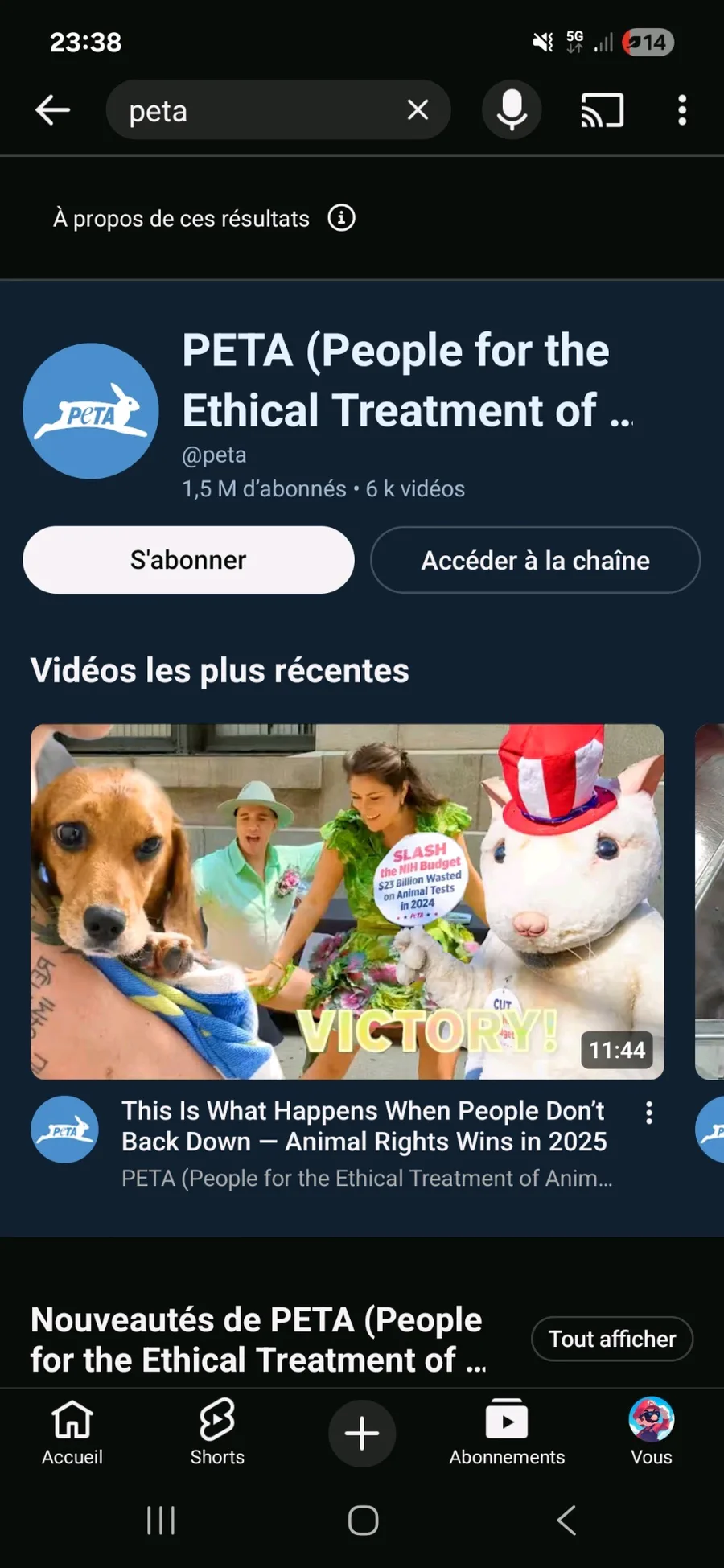The image size is (724, 1568).
Task: Create new content with the plus button
Action: pos(362,1433)
